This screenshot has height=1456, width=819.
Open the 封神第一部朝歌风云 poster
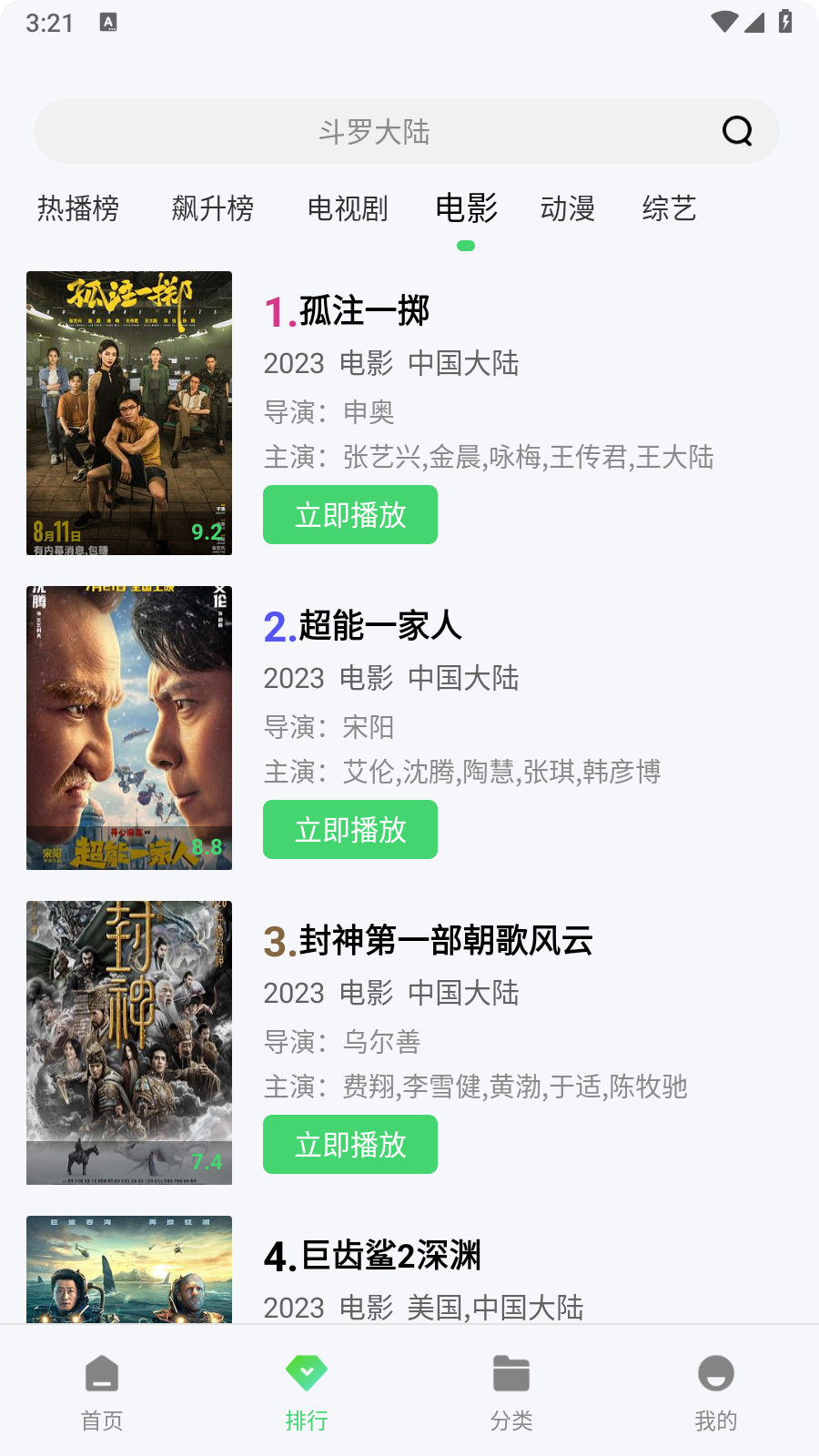coord(129,1043)
